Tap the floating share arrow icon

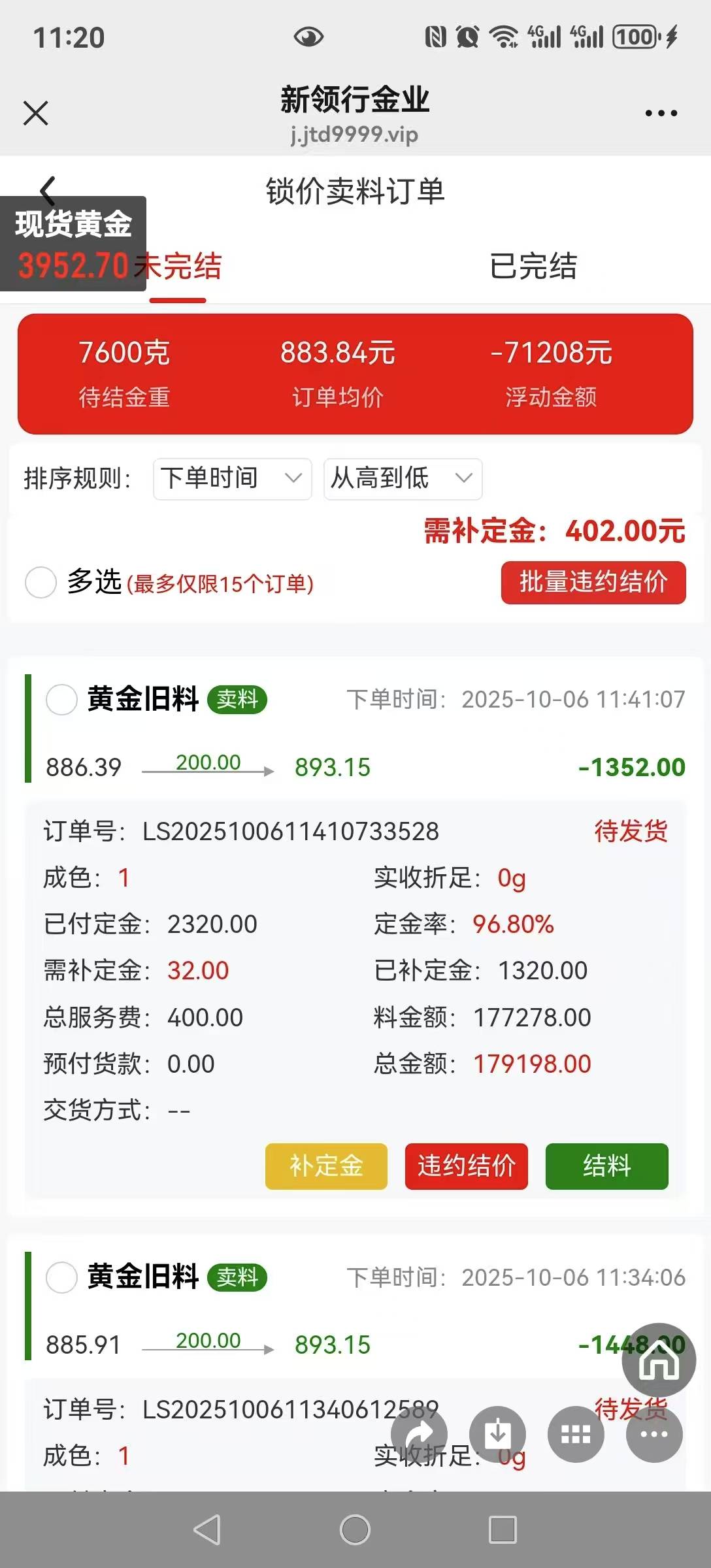pos(420,1434)
